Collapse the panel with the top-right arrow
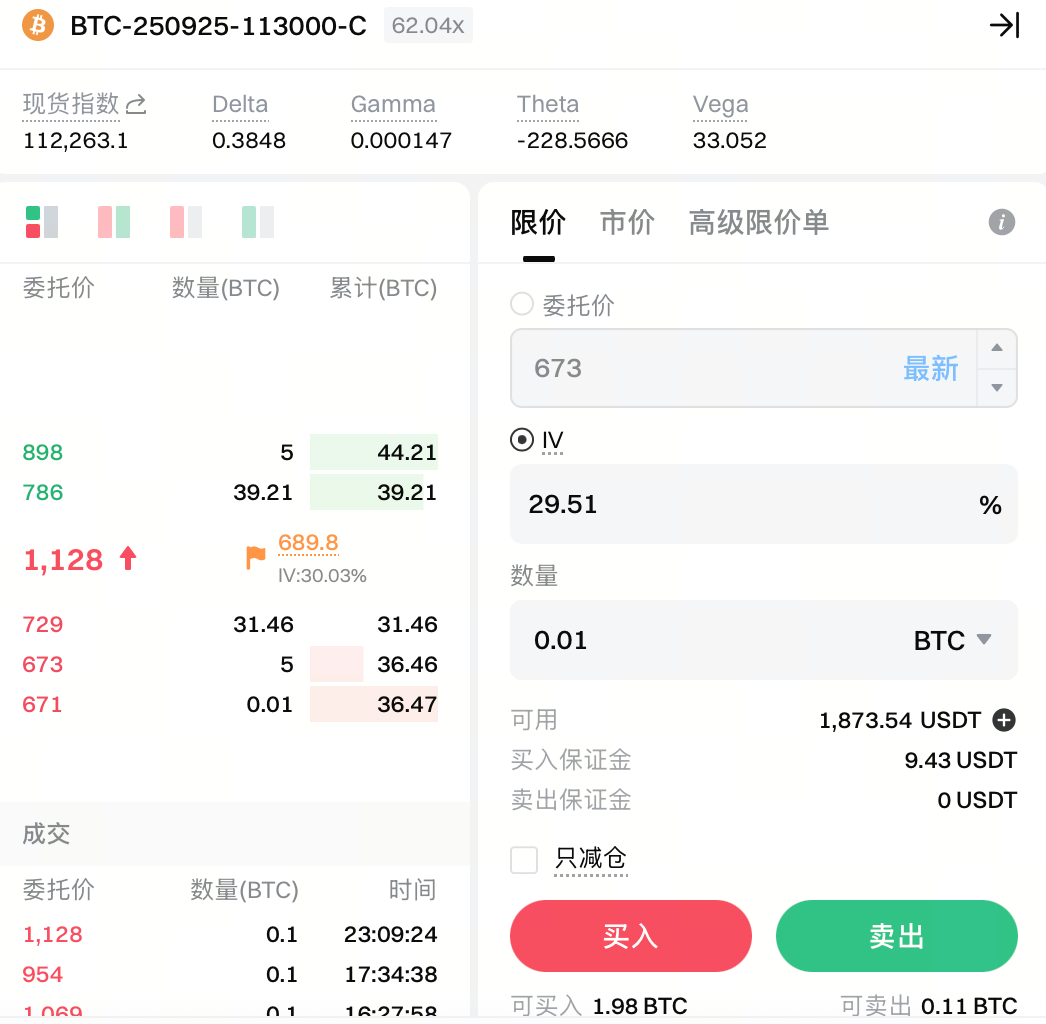 pyautogui.click(x=1004, y=26)
